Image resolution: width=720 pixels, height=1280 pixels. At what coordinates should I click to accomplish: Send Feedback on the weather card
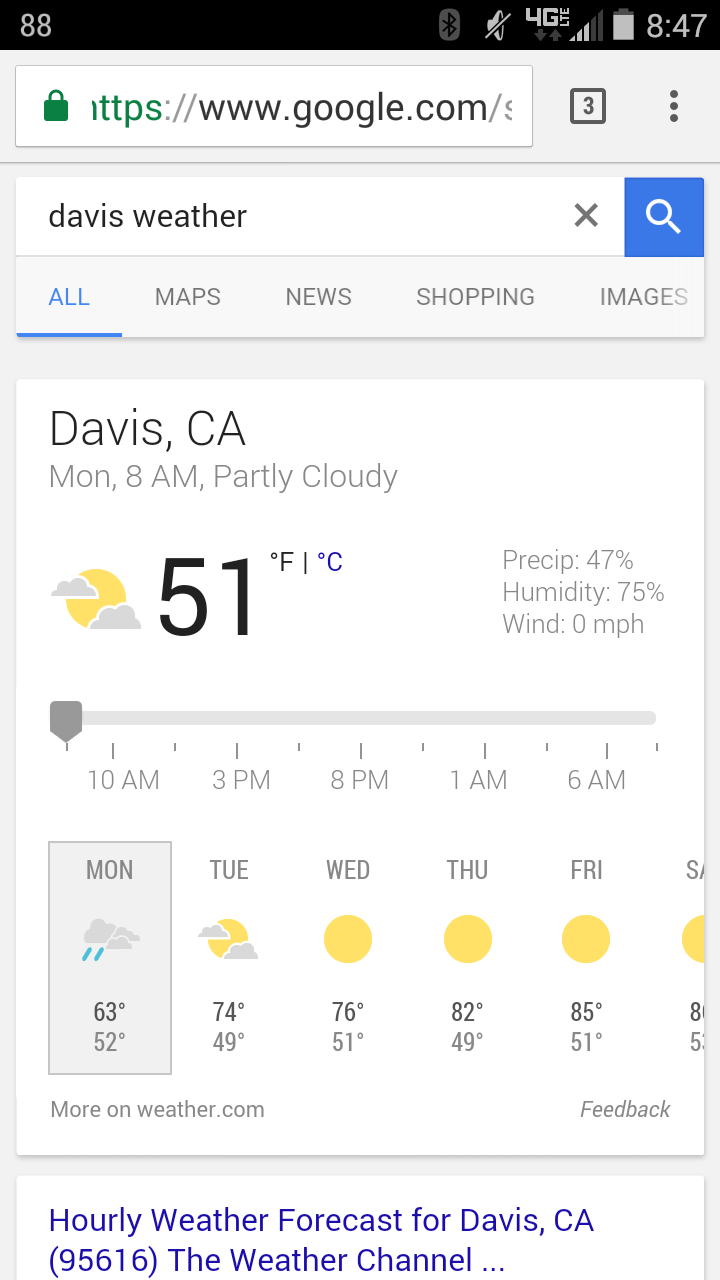coord(625,1109)
